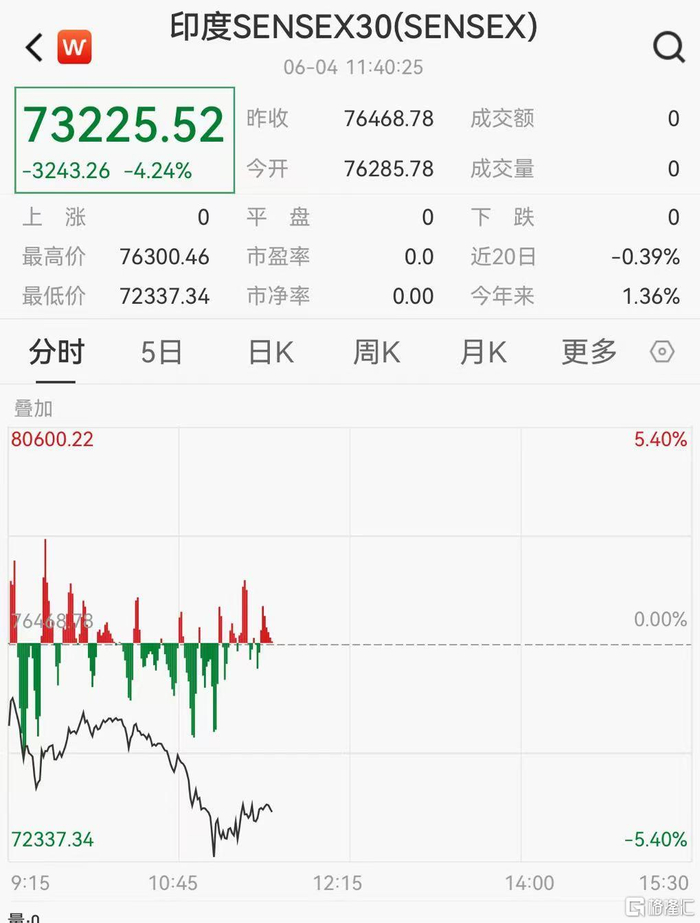The width and height of the screenshot is (700, 923).
Task: Tap 叠加 to overlay another index
Action: coord(33,408)
